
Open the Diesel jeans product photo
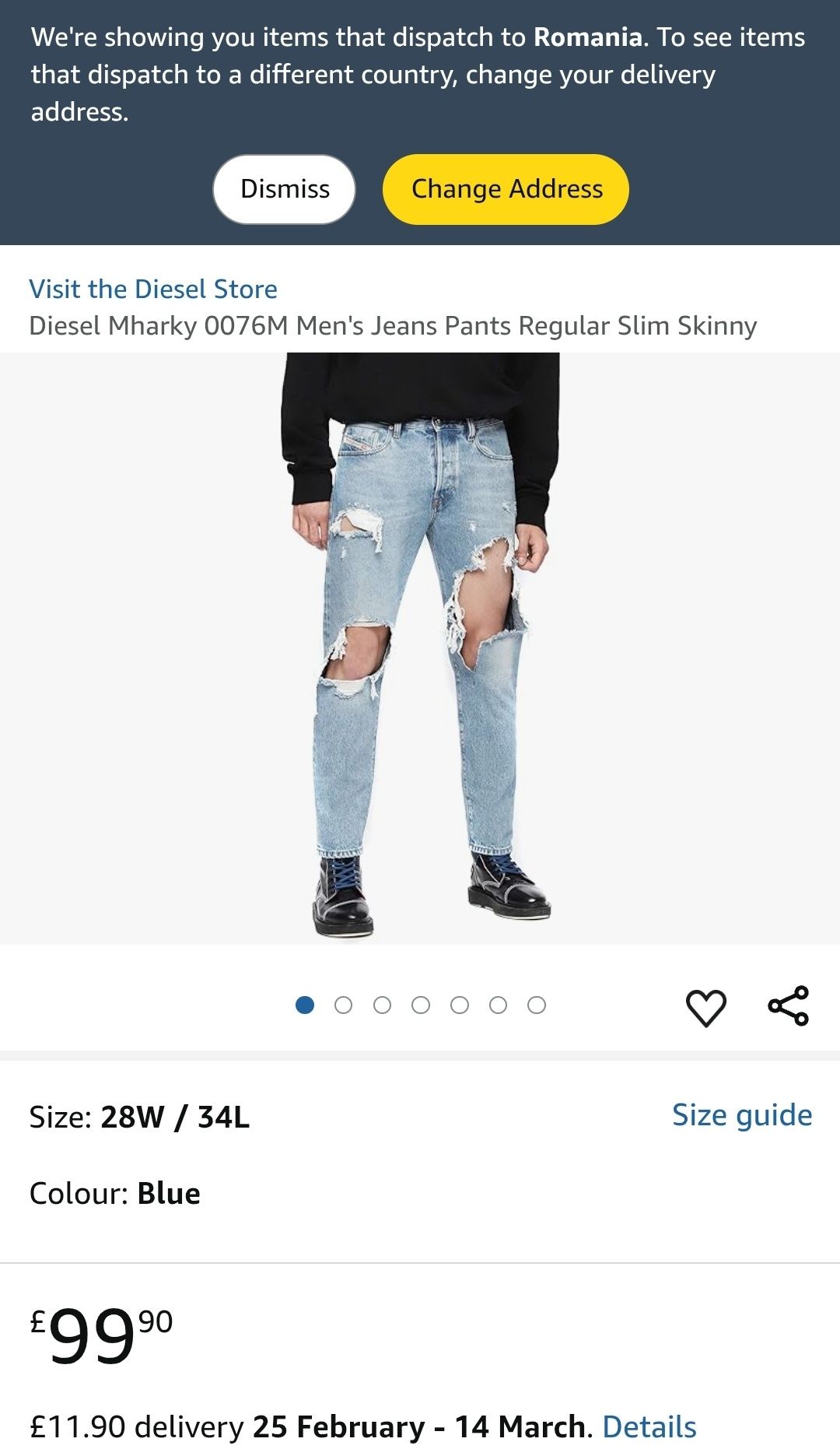[420, 647]
